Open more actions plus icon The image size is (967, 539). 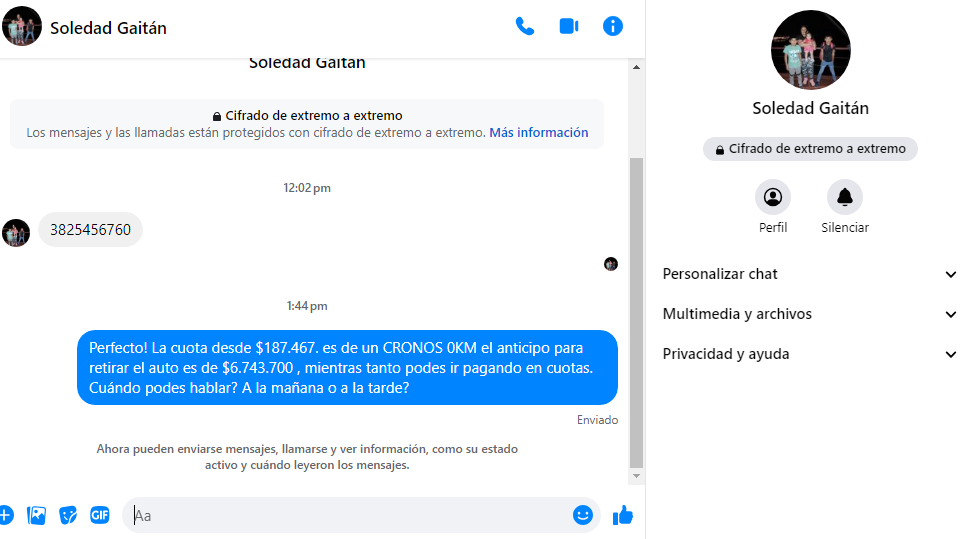[6, 515]
